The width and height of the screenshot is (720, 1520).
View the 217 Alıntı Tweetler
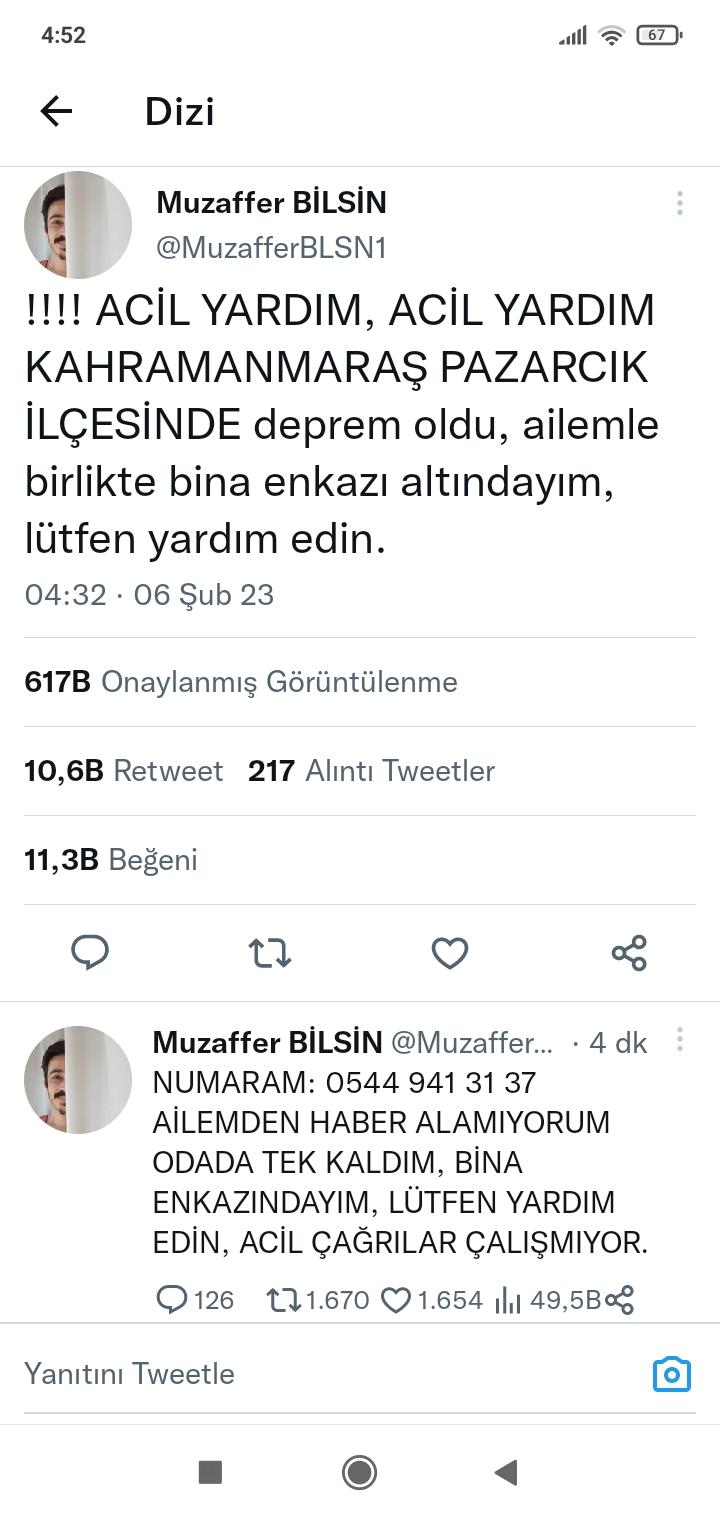pos(371,771)
